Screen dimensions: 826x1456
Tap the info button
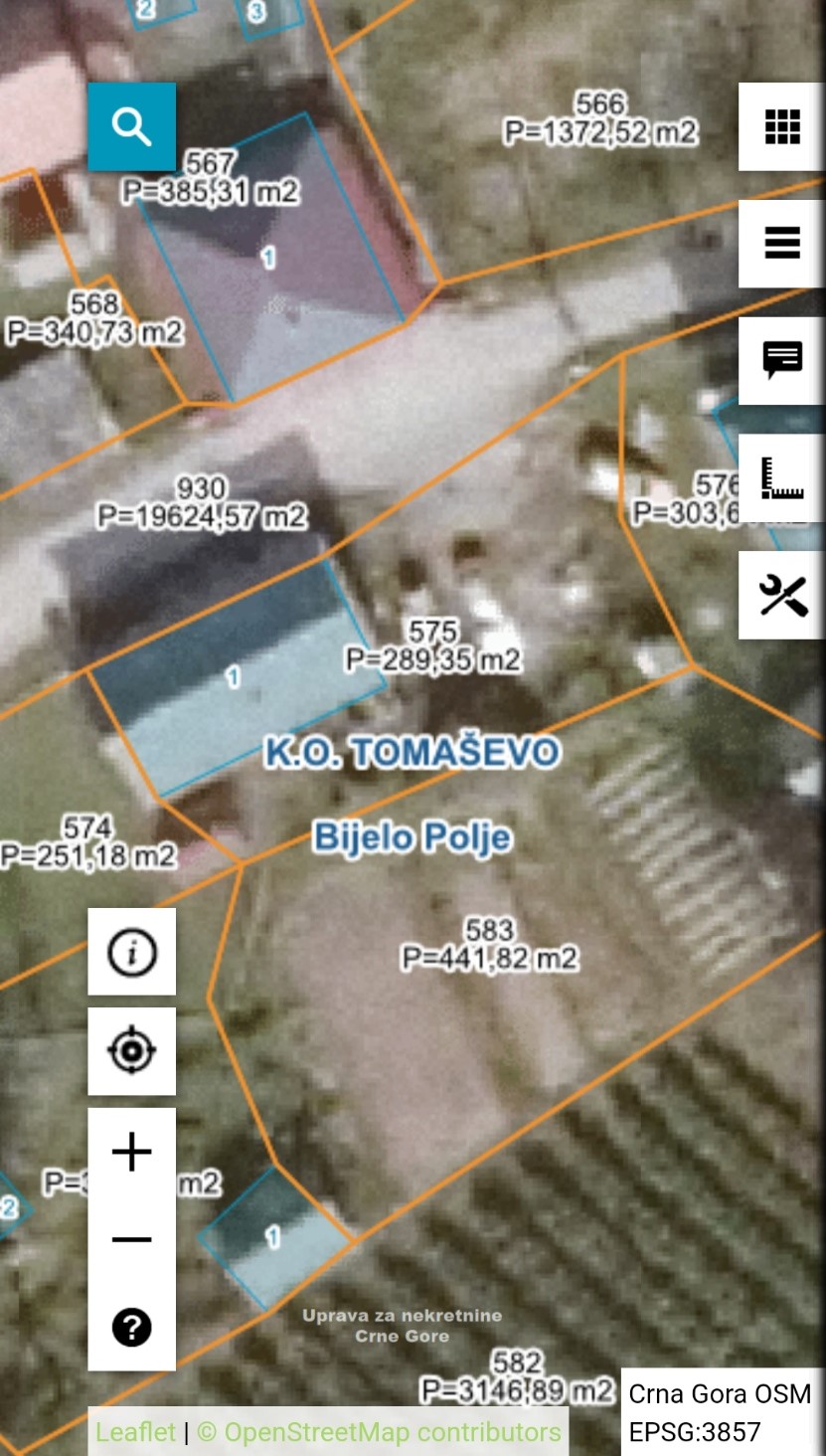click(131, 952)
